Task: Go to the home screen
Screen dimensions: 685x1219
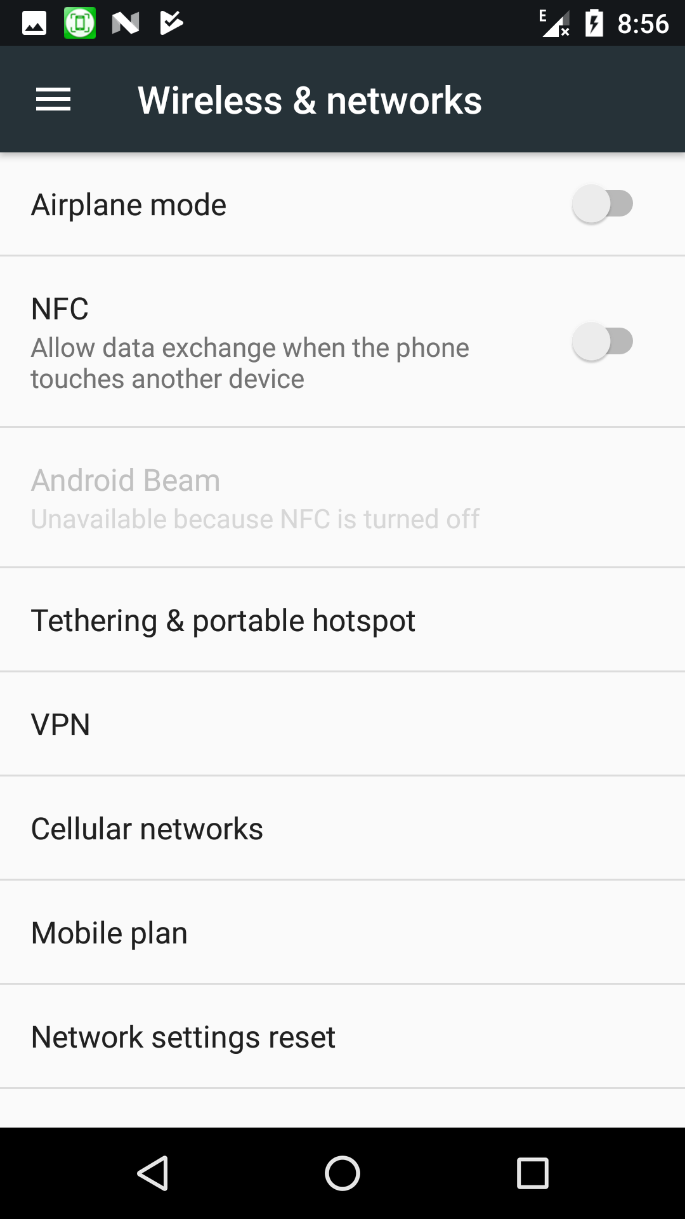Action: (342, 1173)
